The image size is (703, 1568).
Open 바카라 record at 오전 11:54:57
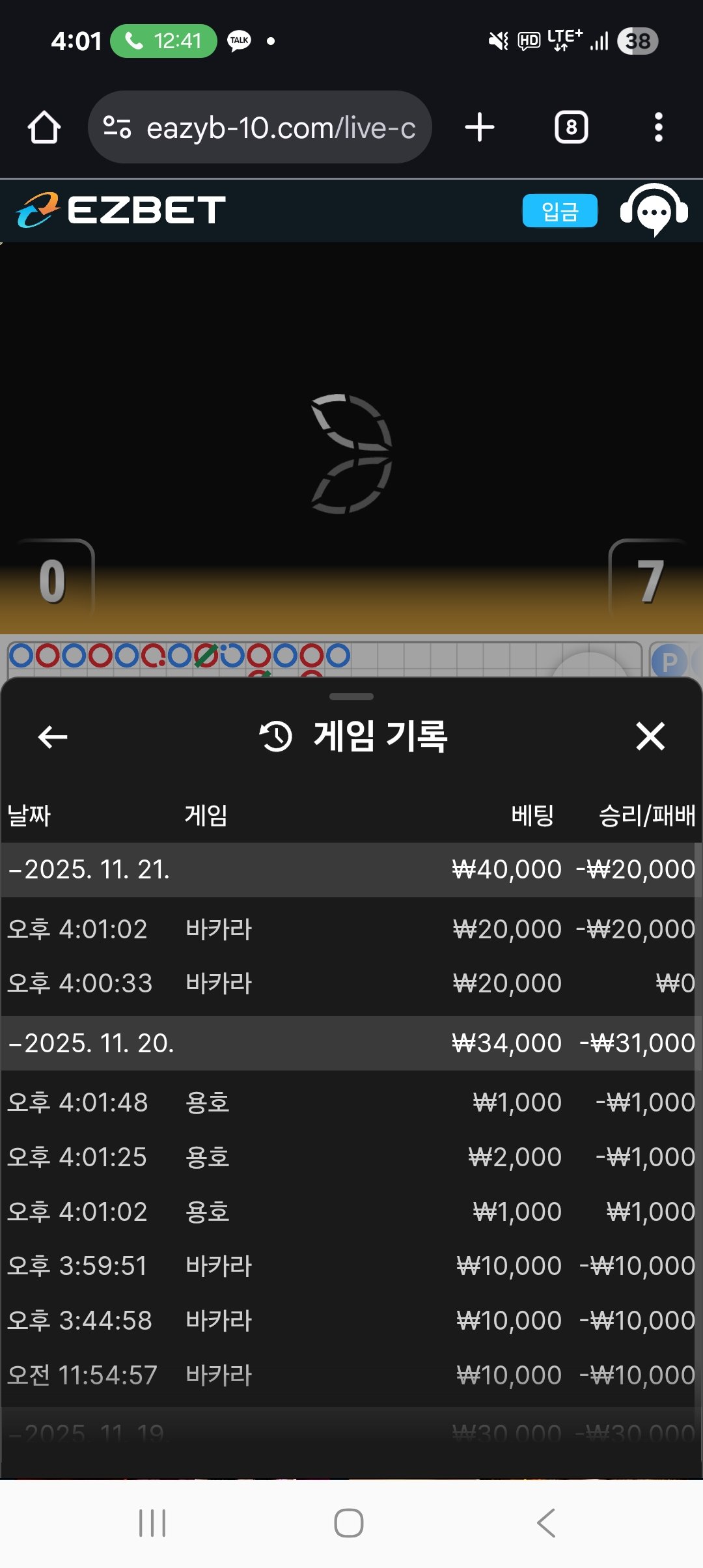[x=351, y=1375]
